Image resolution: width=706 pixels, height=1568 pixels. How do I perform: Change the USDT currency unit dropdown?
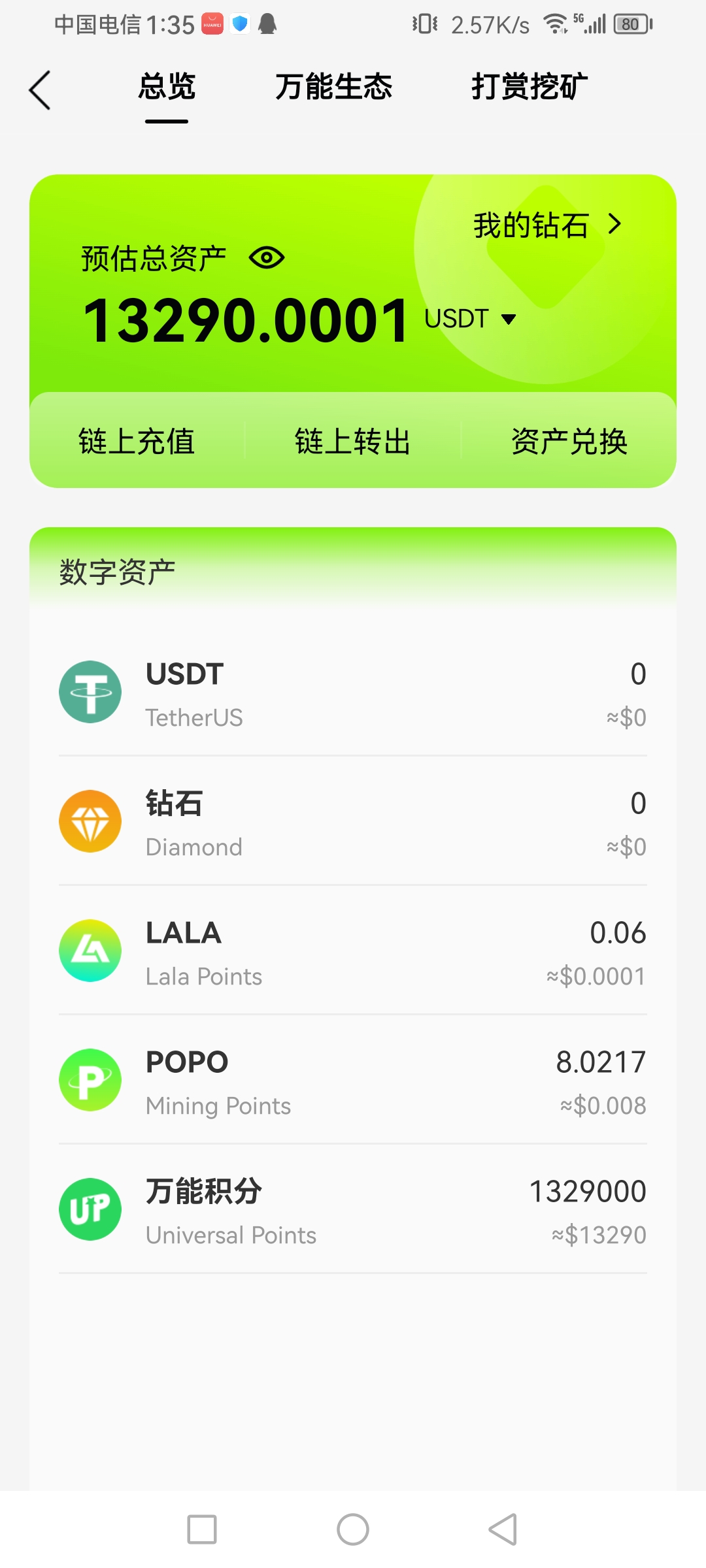click(x=471, y=319)
